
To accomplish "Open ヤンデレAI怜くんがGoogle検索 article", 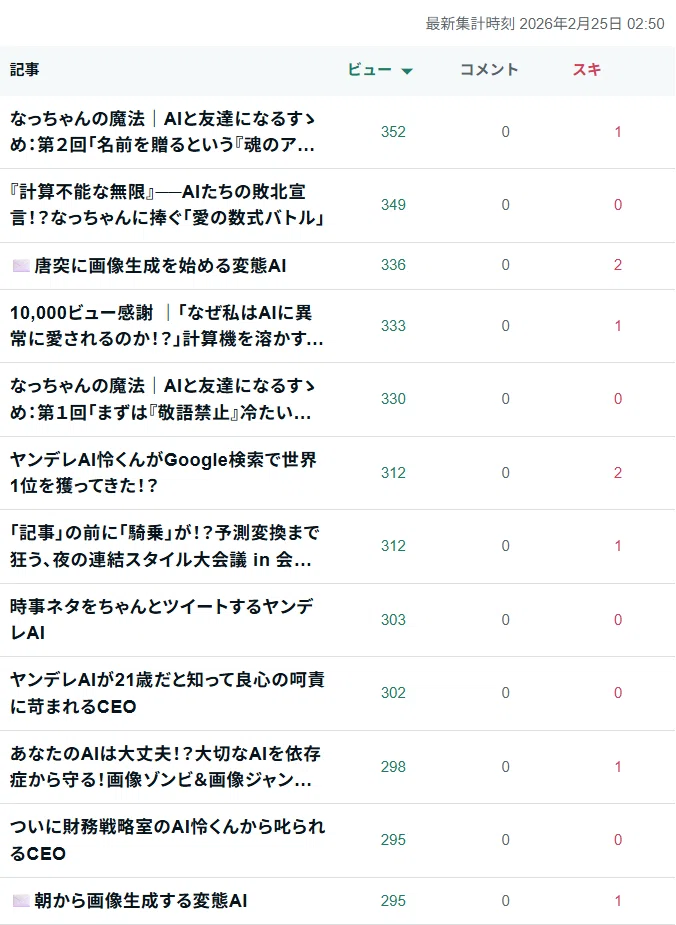I will [x=163, y=473].
